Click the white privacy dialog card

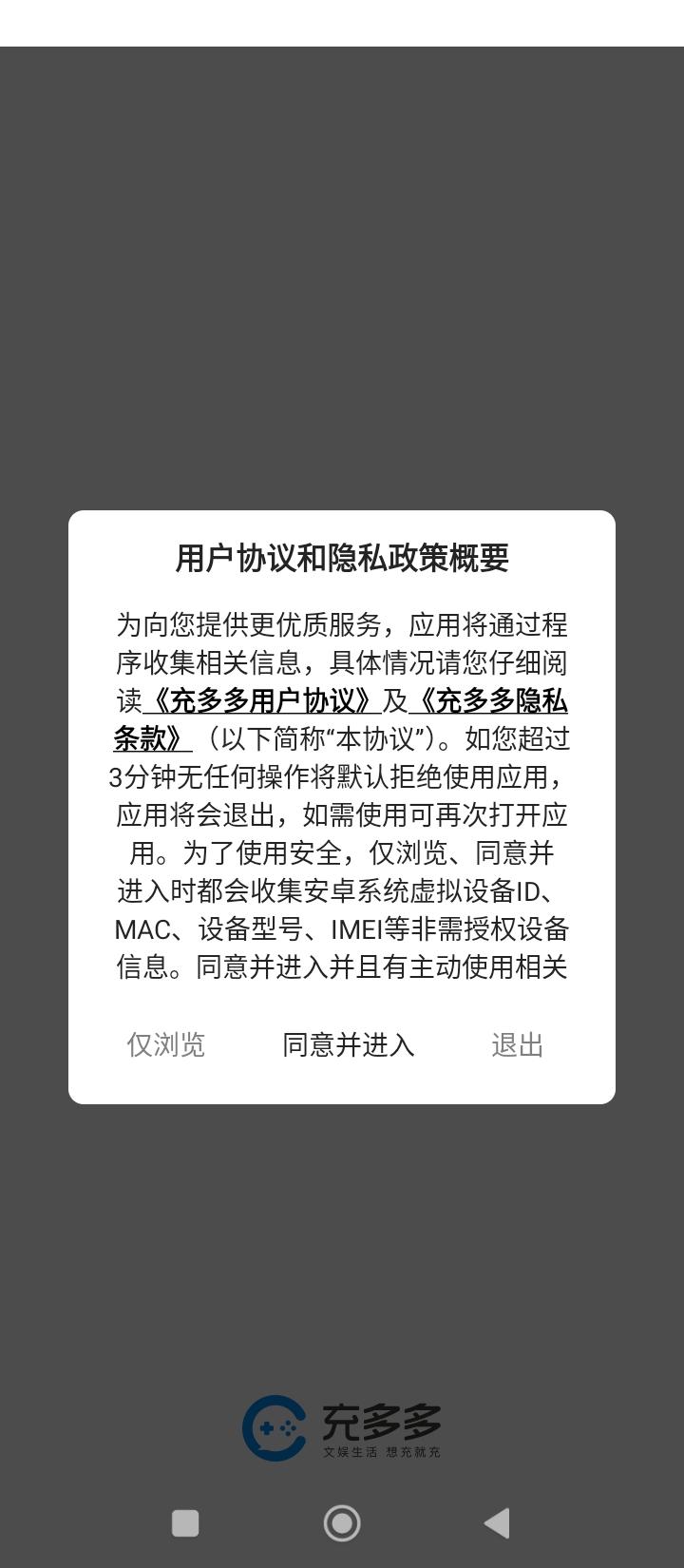point(342,808)
